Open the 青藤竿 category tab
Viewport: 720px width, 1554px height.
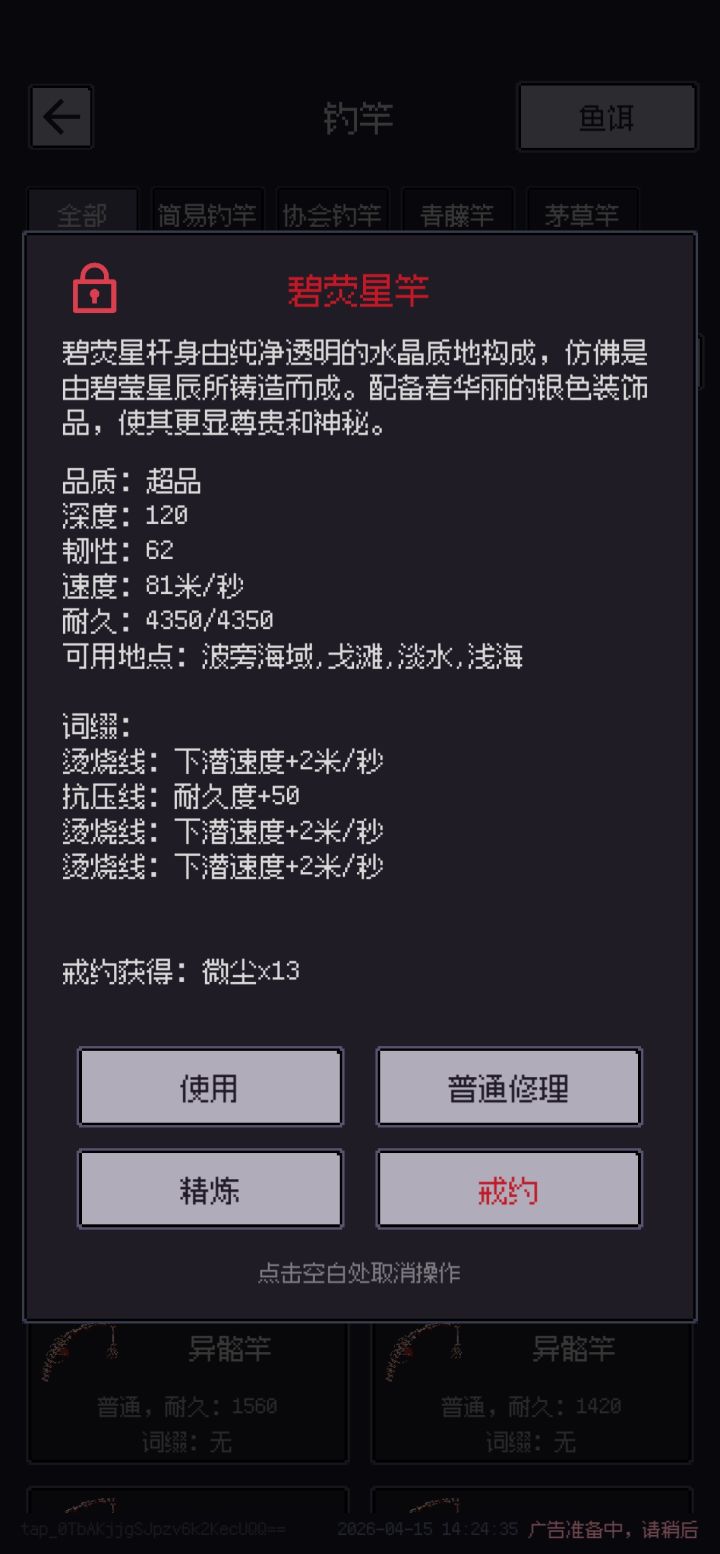[x=455, y=212]
